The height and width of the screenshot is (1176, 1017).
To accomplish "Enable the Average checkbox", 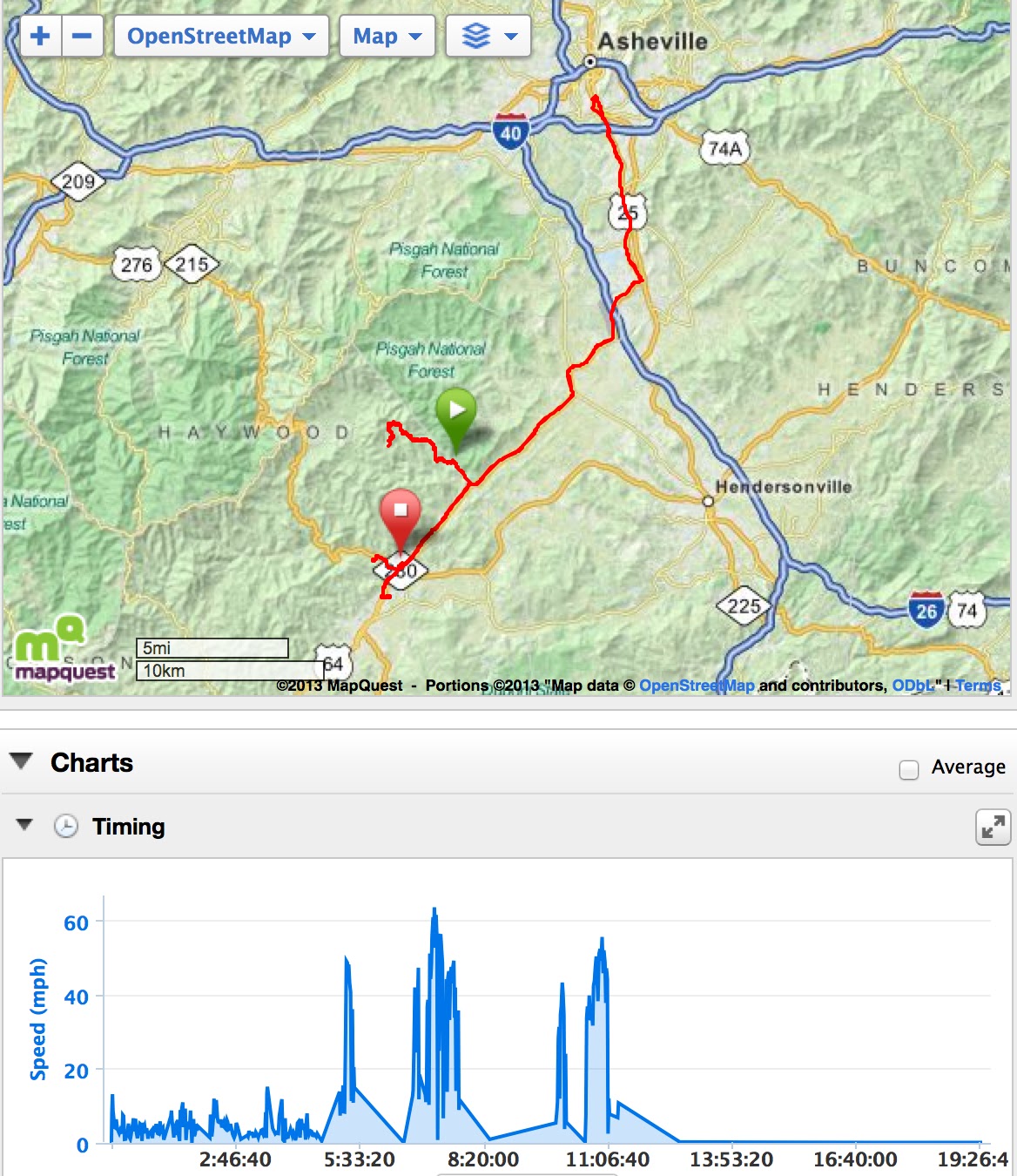I will point(909,769).
